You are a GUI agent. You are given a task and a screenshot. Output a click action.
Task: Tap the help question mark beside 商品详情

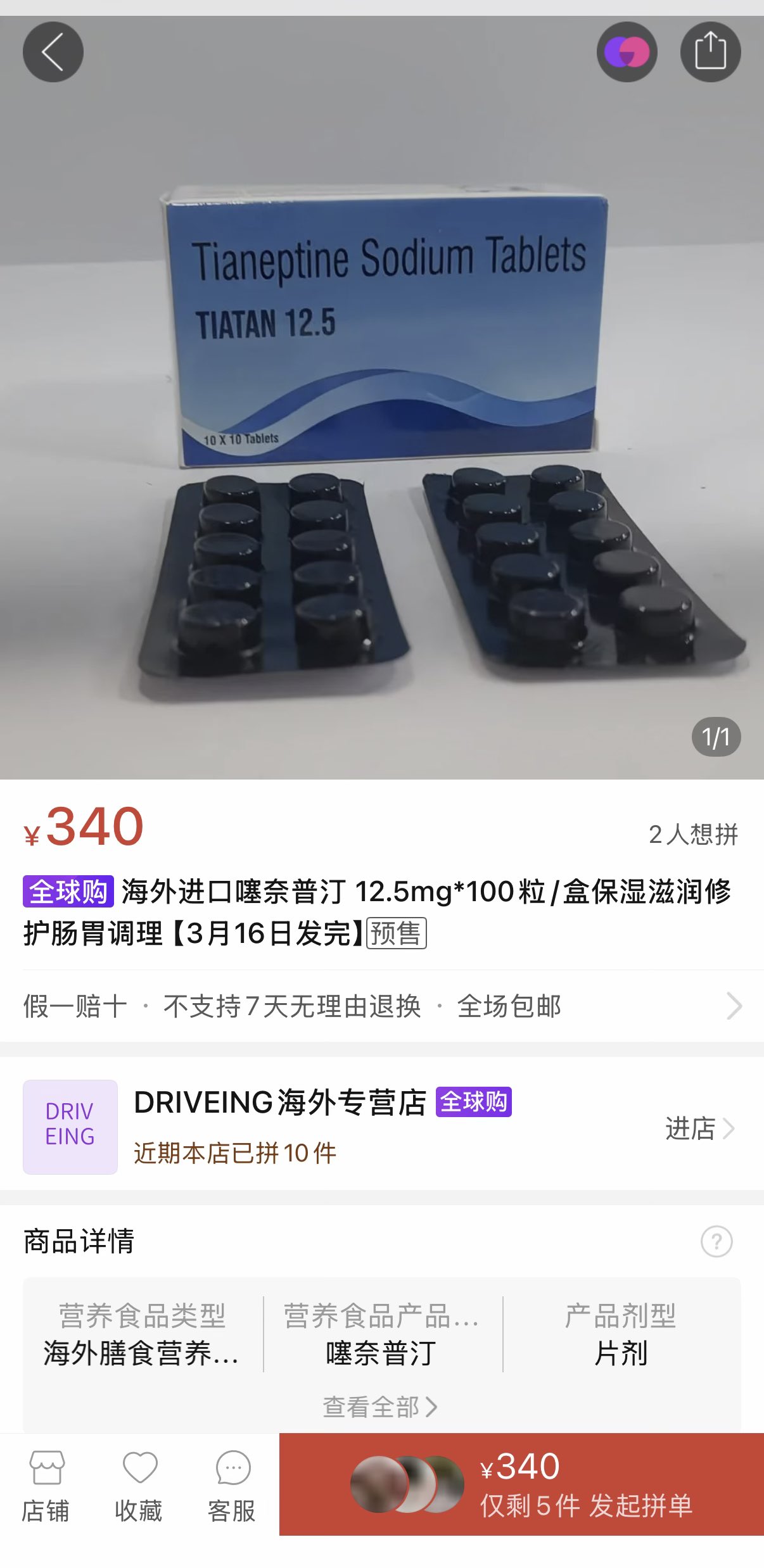[x=716, y=1241]
